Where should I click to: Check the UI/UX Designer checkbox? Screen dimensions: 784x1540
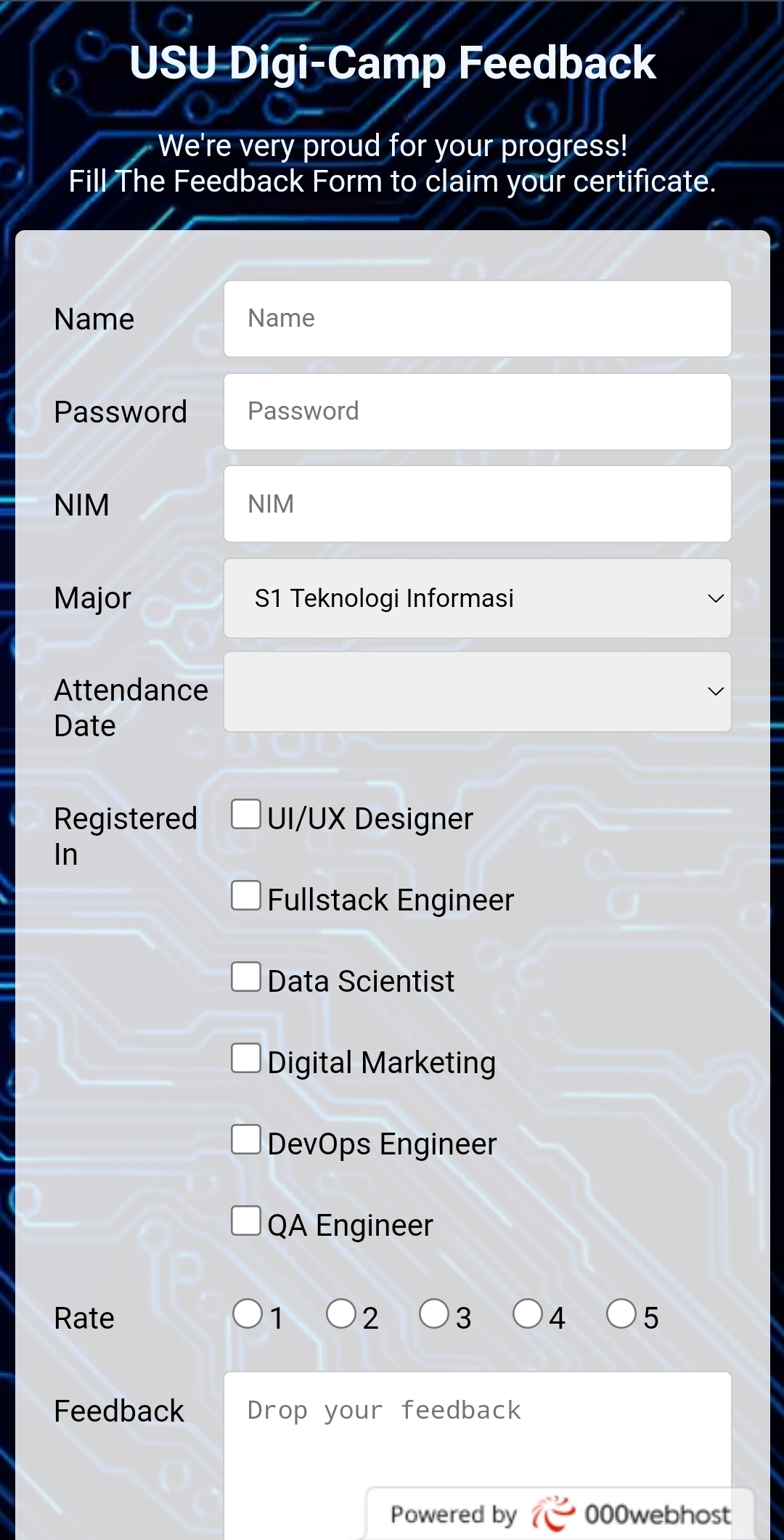click(246, 814)
